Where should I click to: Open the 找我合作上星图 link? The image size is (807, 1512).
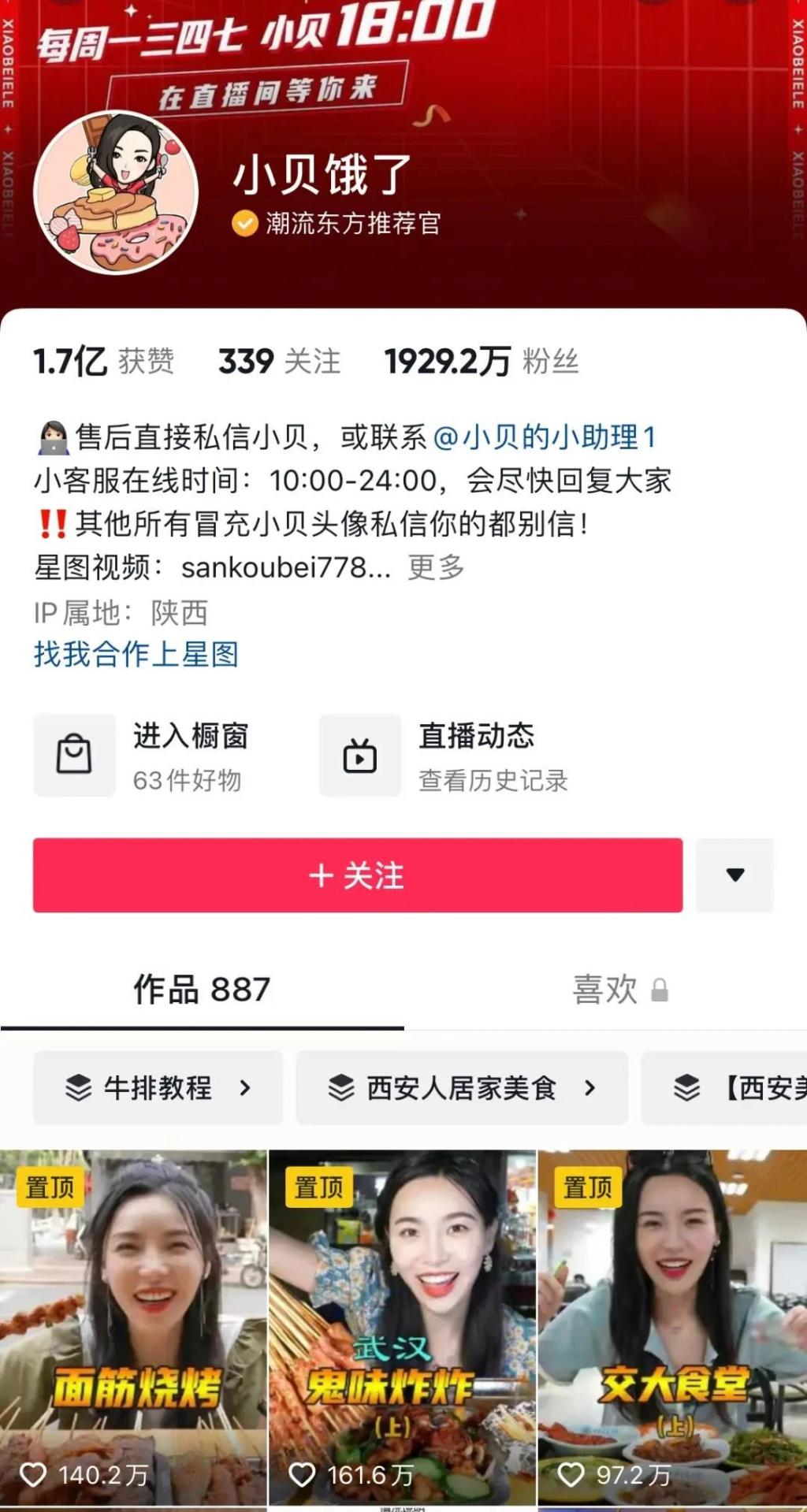tap(136, 654)
